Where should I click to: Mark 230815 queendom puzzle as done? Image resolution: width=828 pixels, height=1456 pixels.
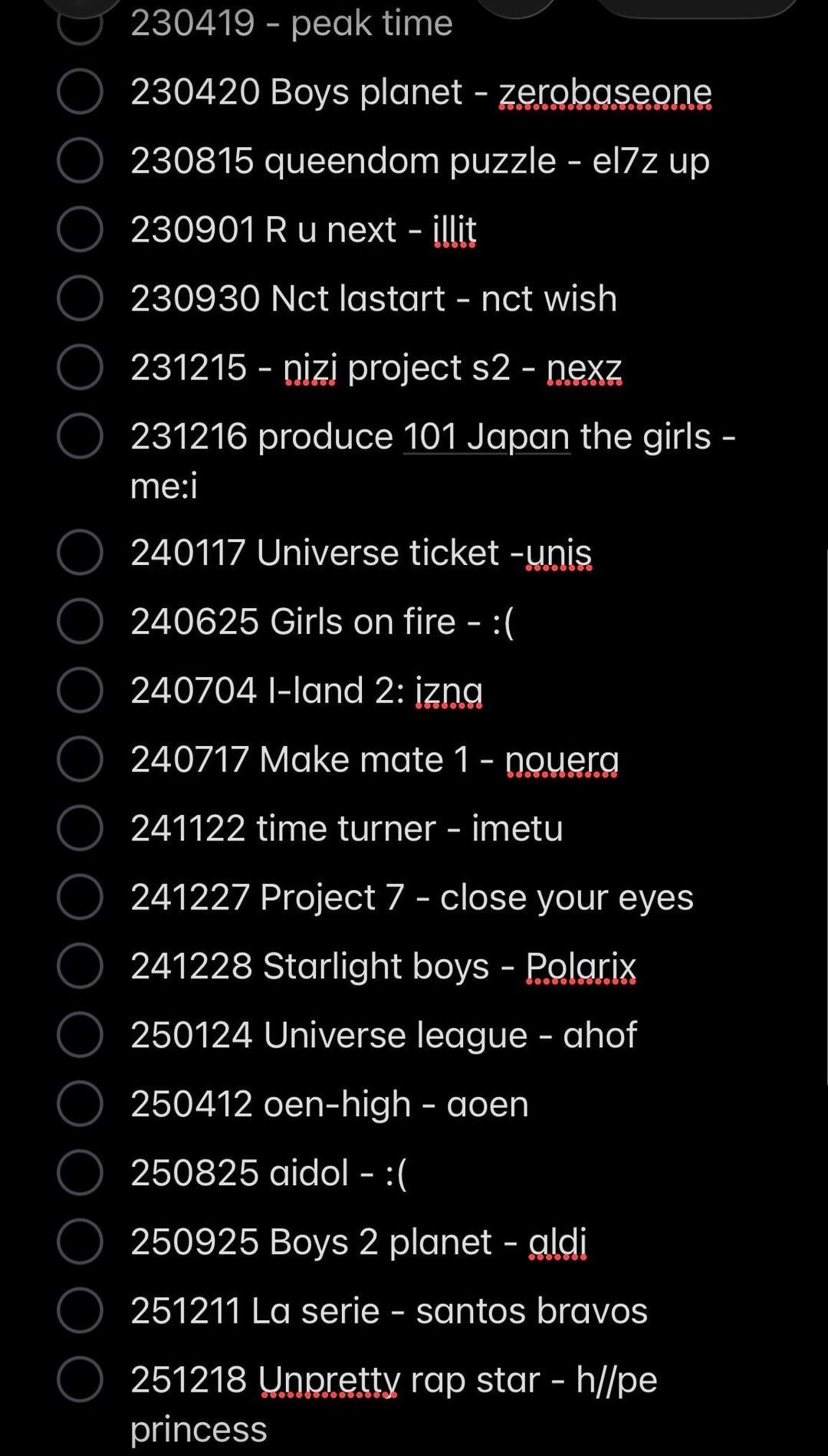pyautogui.click(x=80, y=160)
